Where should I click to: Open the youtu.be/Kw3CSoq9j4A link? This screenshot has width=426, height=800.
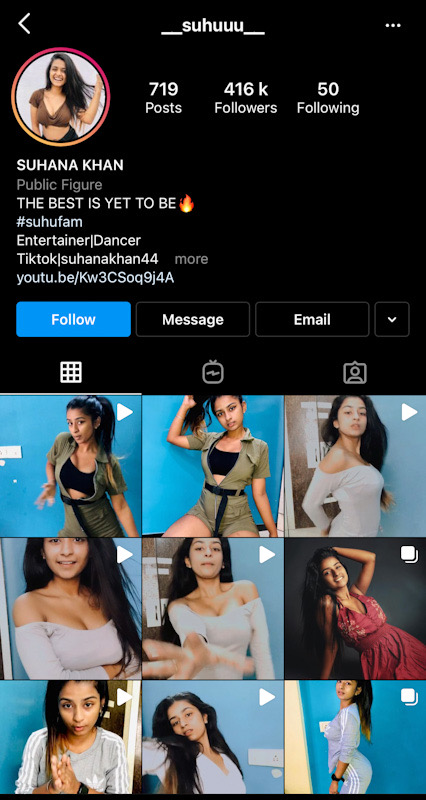(95, 278)
